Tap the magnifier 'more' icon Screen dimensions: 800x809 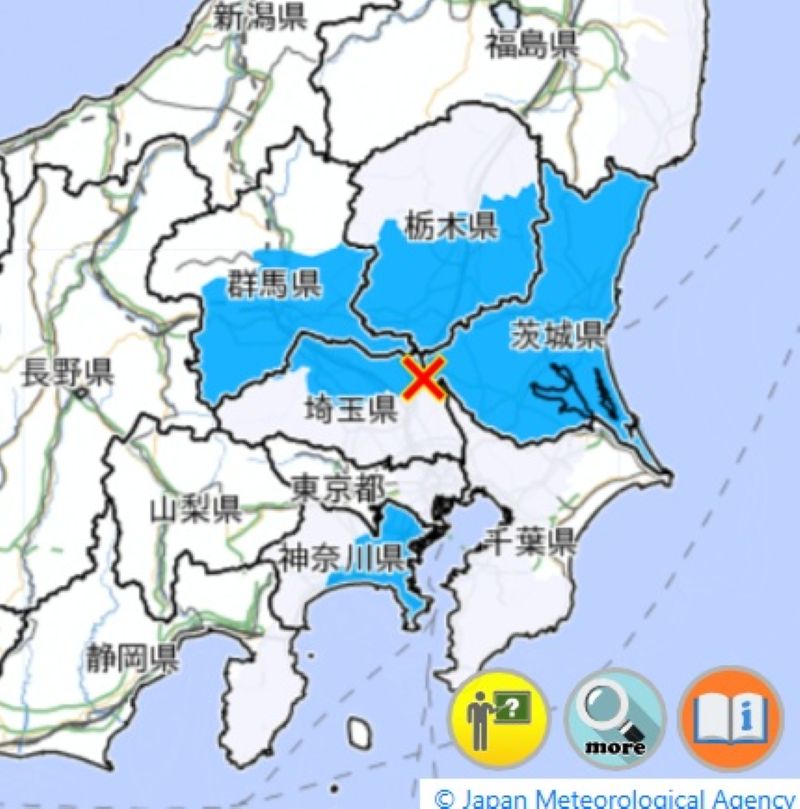coord(615,718)
